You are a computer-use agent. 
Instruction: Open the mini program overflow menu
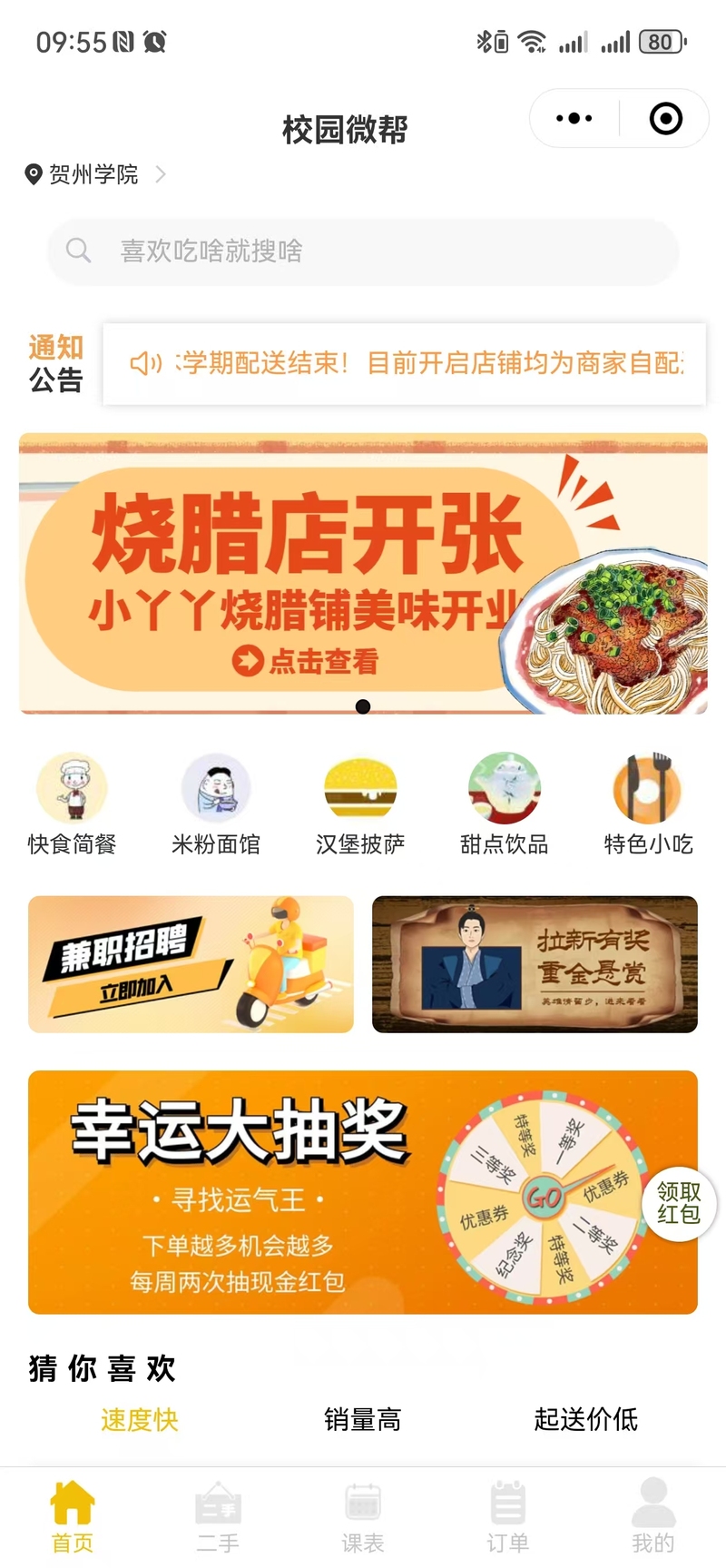[574, 118]
